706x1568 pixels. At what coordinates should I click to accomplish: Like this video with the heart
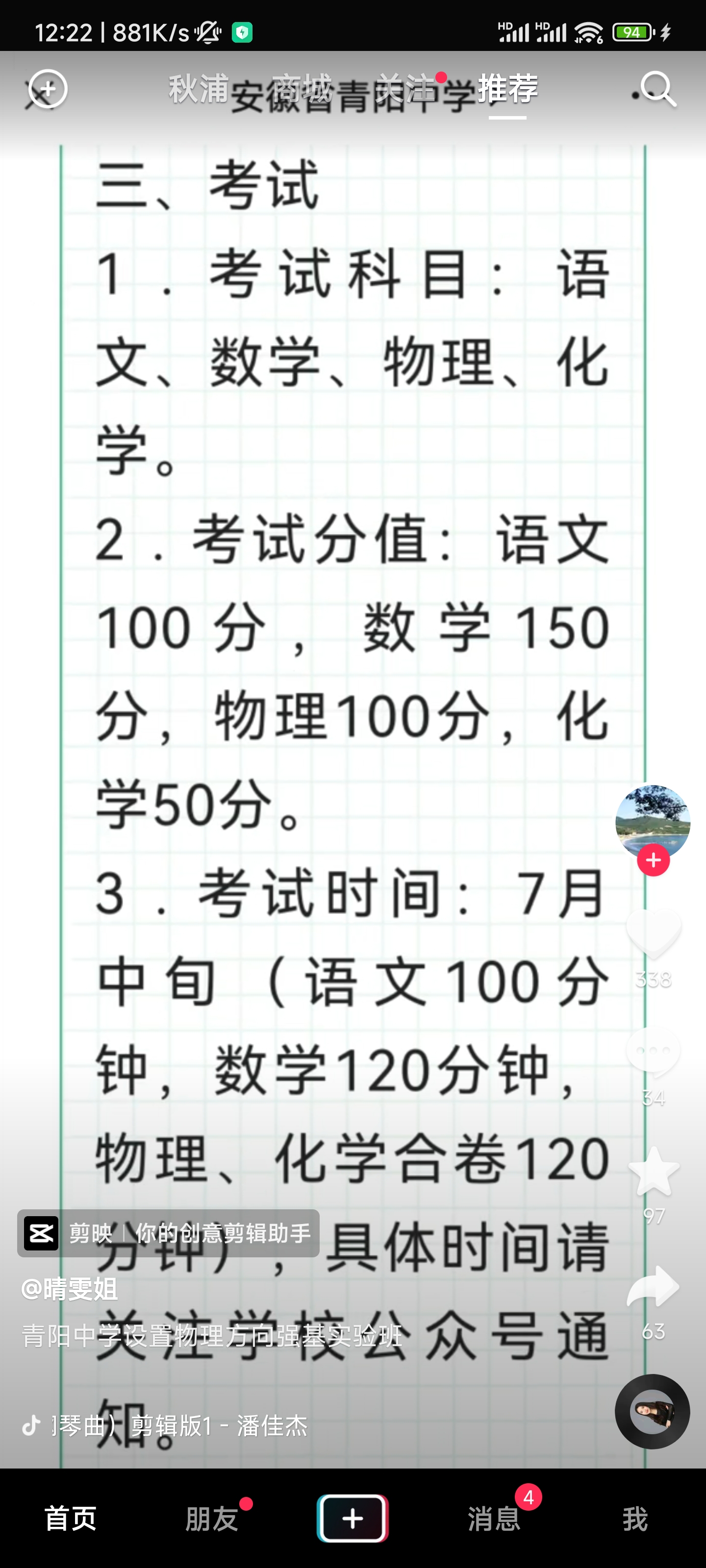(x=653, y=931)
